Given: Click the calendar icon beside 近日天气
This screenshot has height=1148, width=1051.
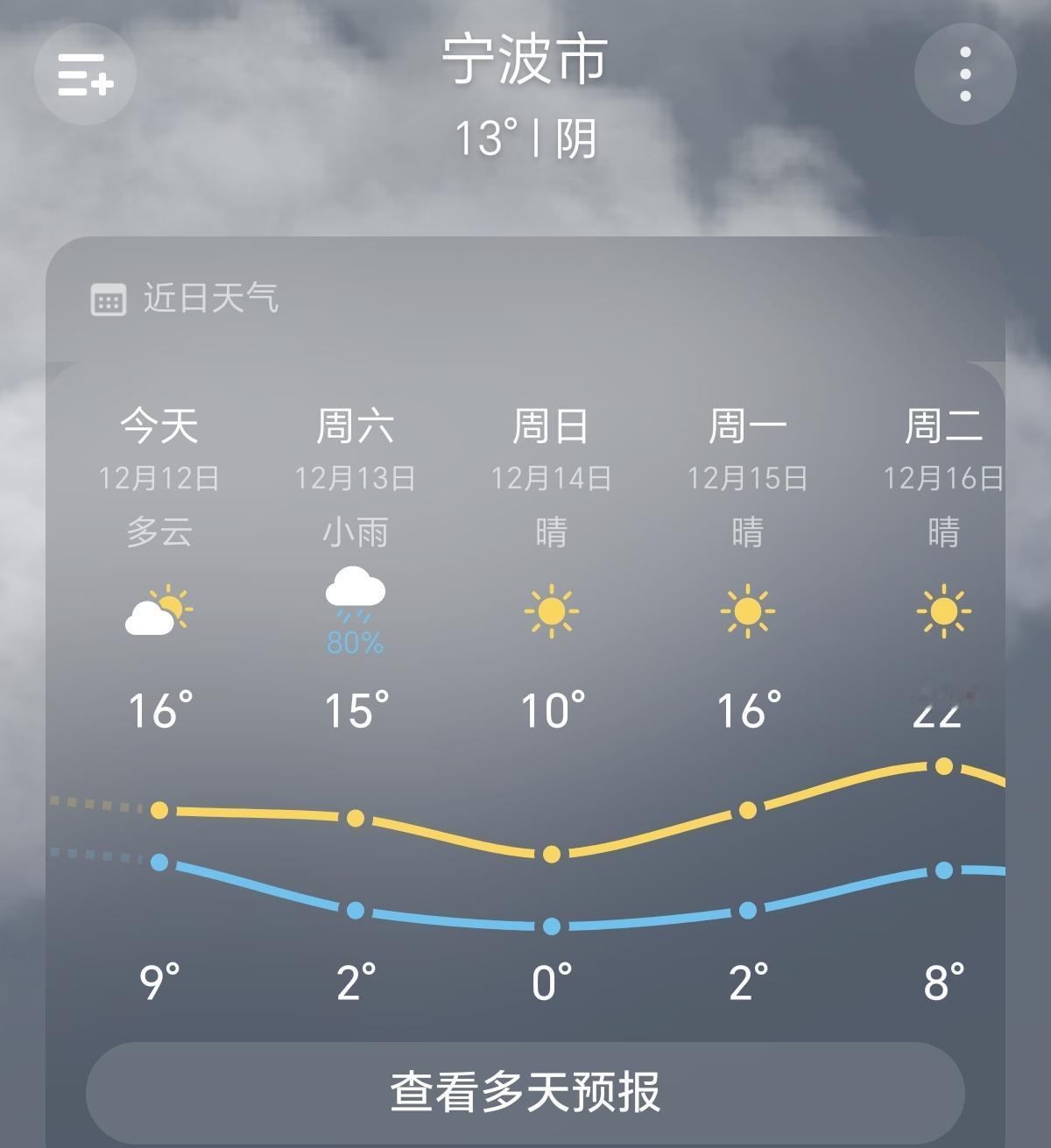Looking at the screenshot, I should [x=109, y=298].
